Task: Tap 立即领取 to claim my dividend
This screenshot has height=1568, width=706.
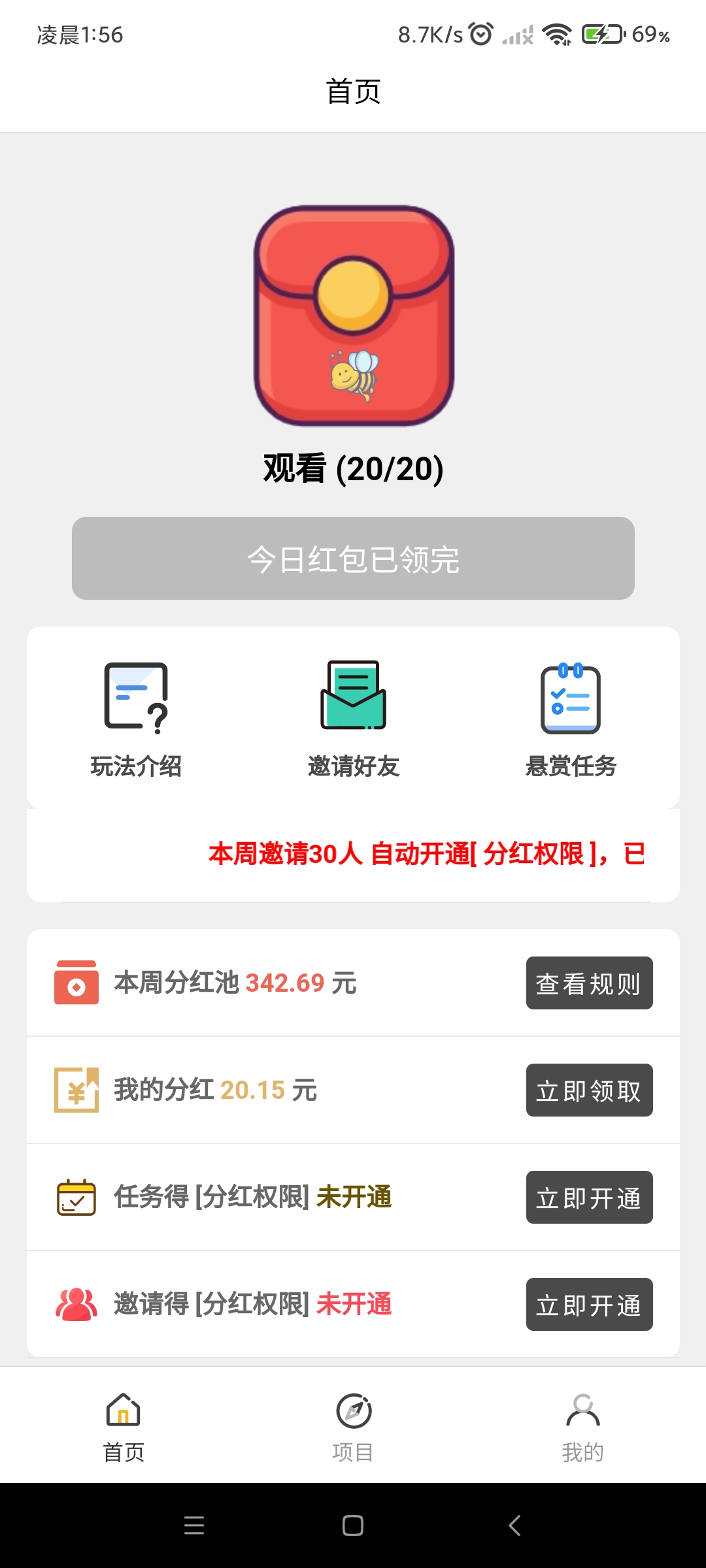Action: point(589,1090)
